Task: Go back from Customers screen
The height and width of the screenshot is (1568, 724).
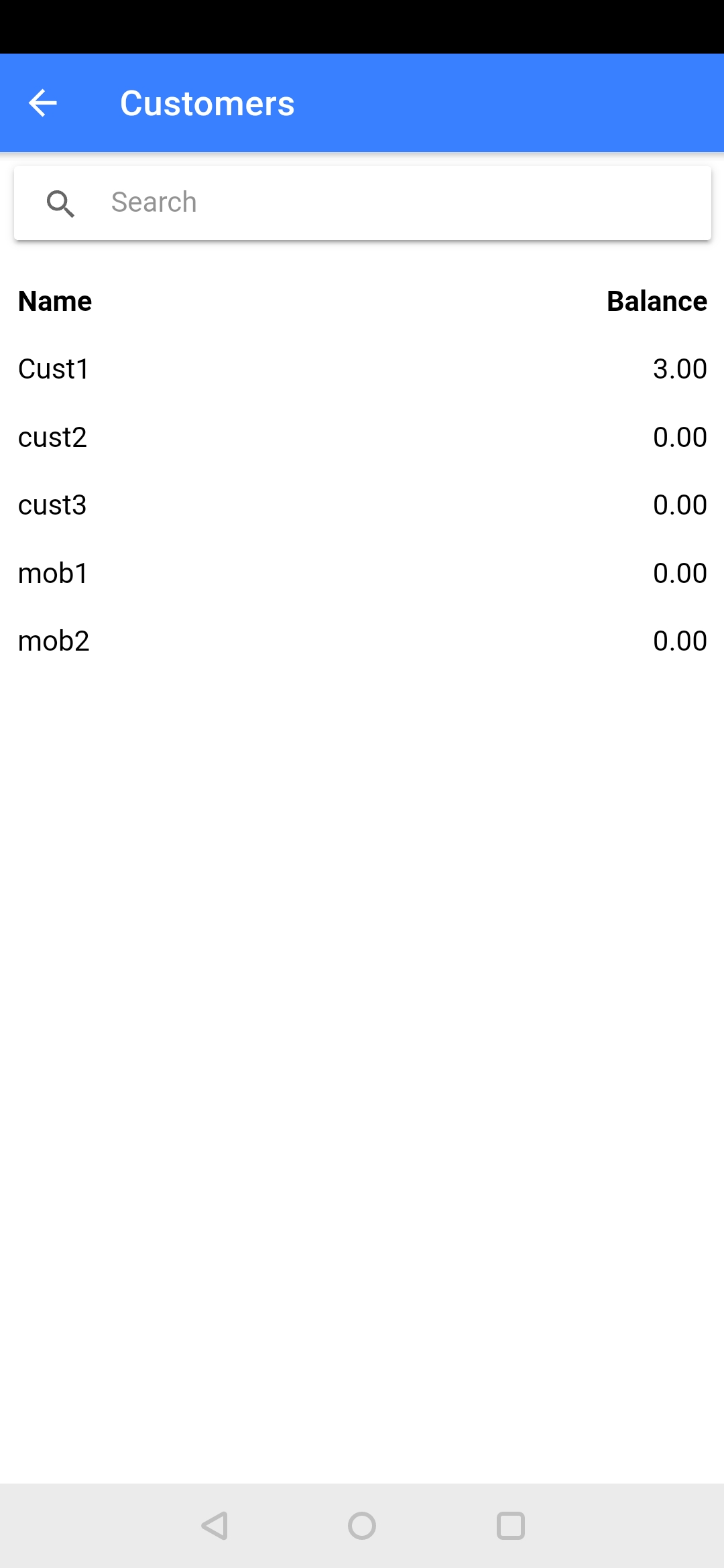Action: [43, 103]
